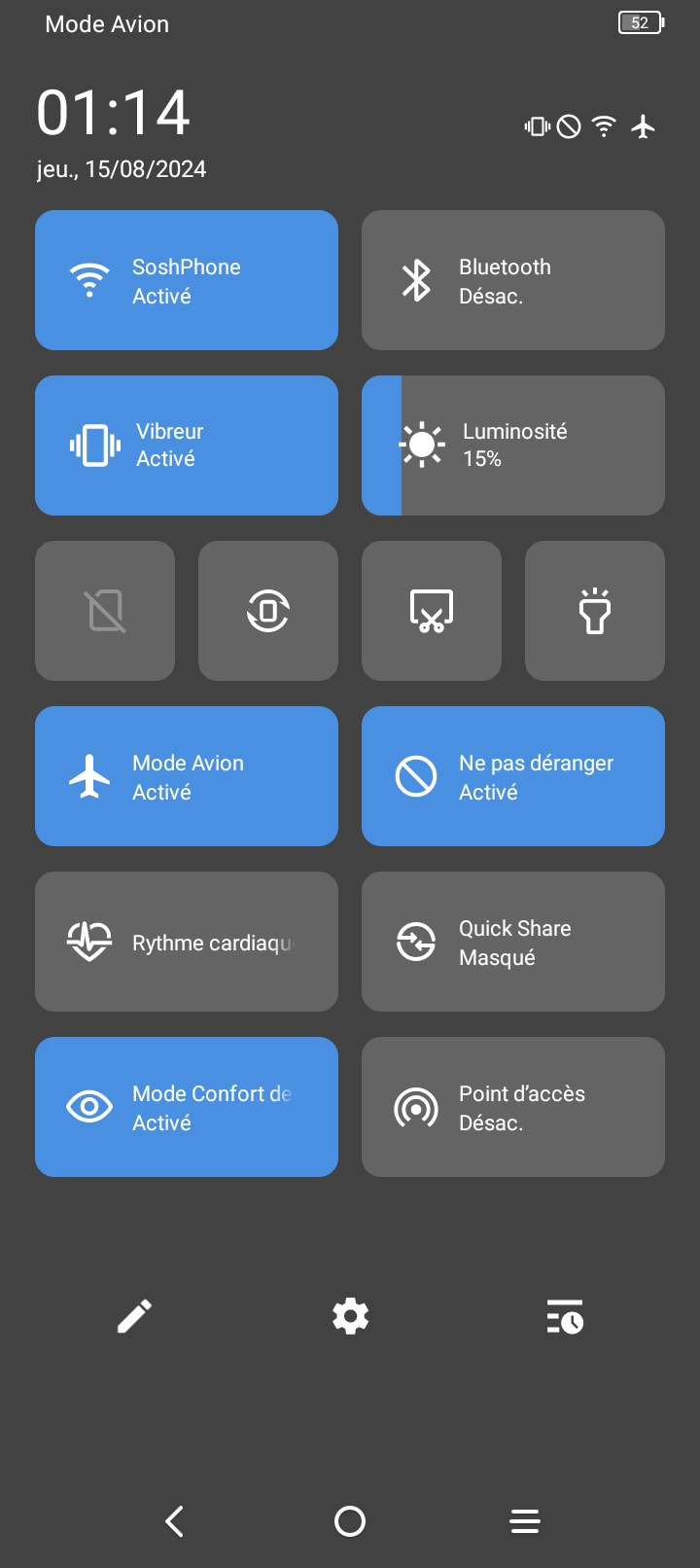The height and width of the screenshot is (1568, 700).
Task: Edit quick settings tiles with the pencil
Action: (x=134, y=1317)
